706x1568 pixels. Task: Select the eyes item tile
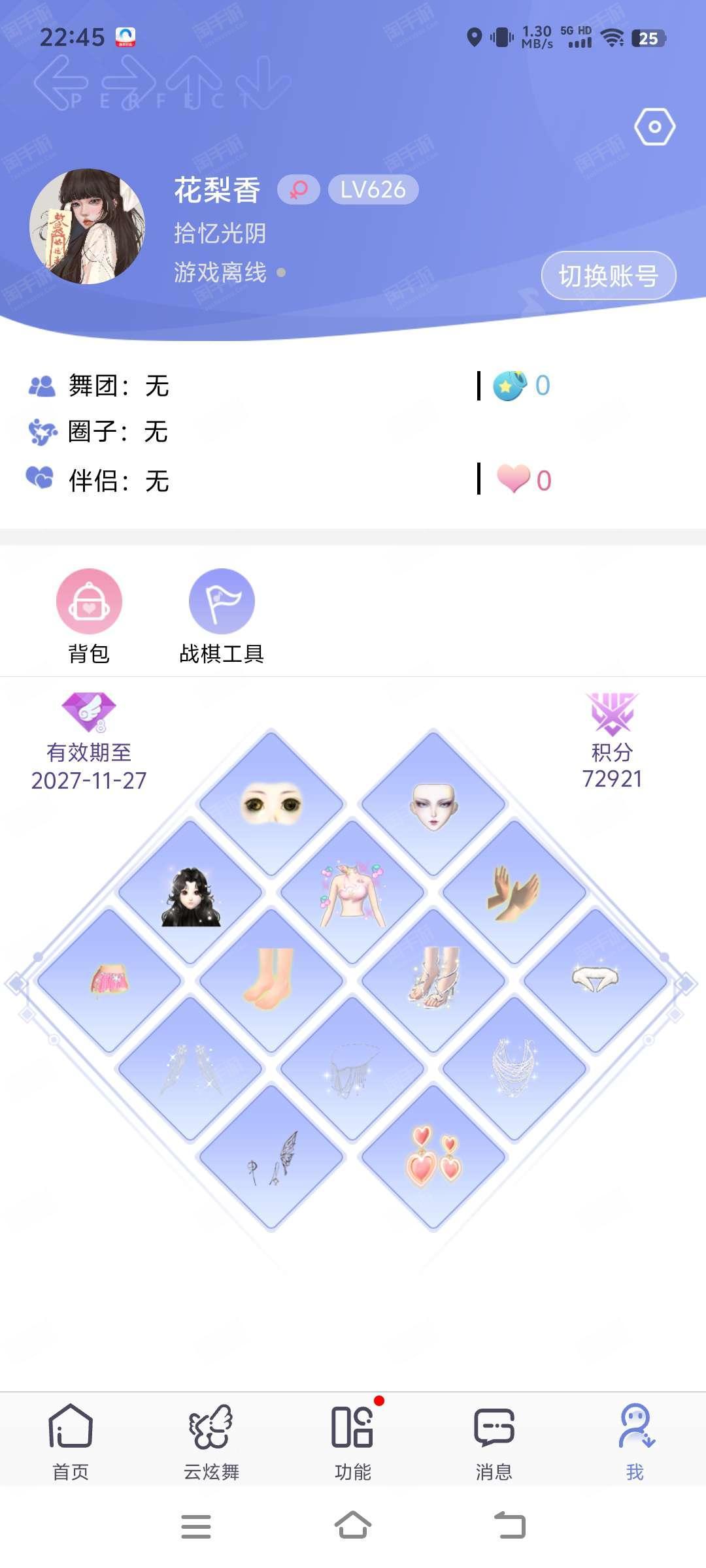click(x=271, y=804)
